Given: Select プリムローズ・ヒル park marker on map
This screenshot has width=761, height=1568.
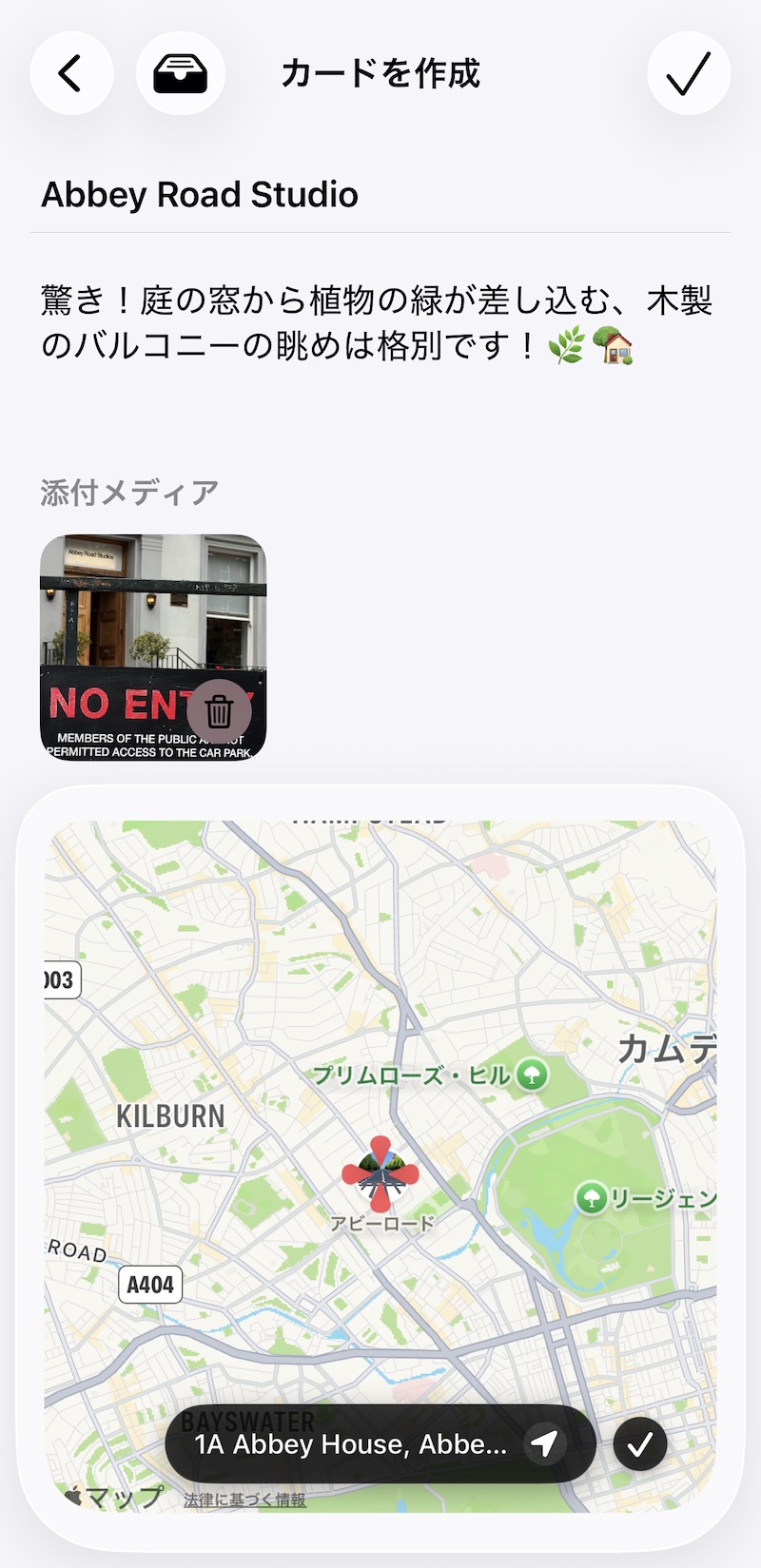Looking at the screenshot, I should 532,1075.
